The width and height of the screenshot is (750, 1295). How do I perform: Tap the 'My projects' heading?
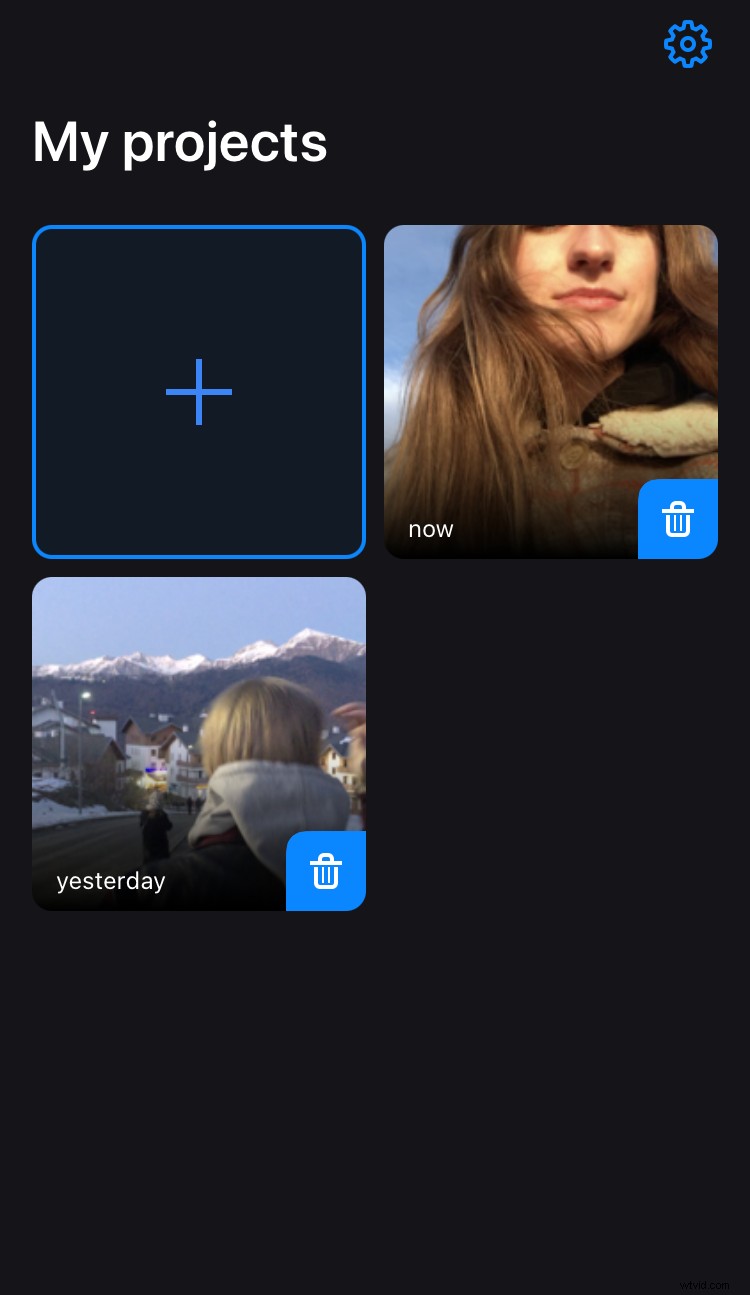click(x=180, y=142)
